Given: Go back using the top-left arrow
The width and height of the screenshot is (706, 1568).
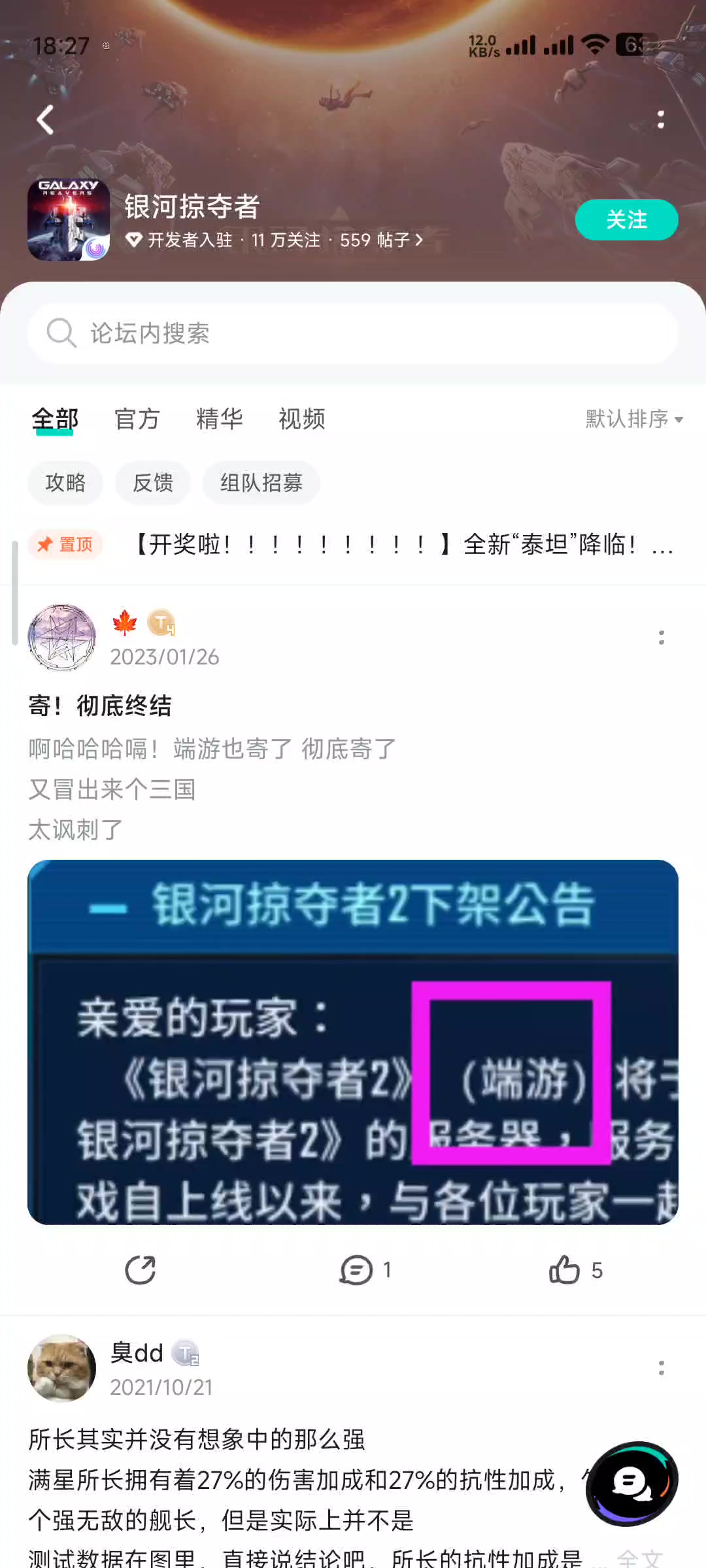Looking at the screenshot, I should 45,120.
